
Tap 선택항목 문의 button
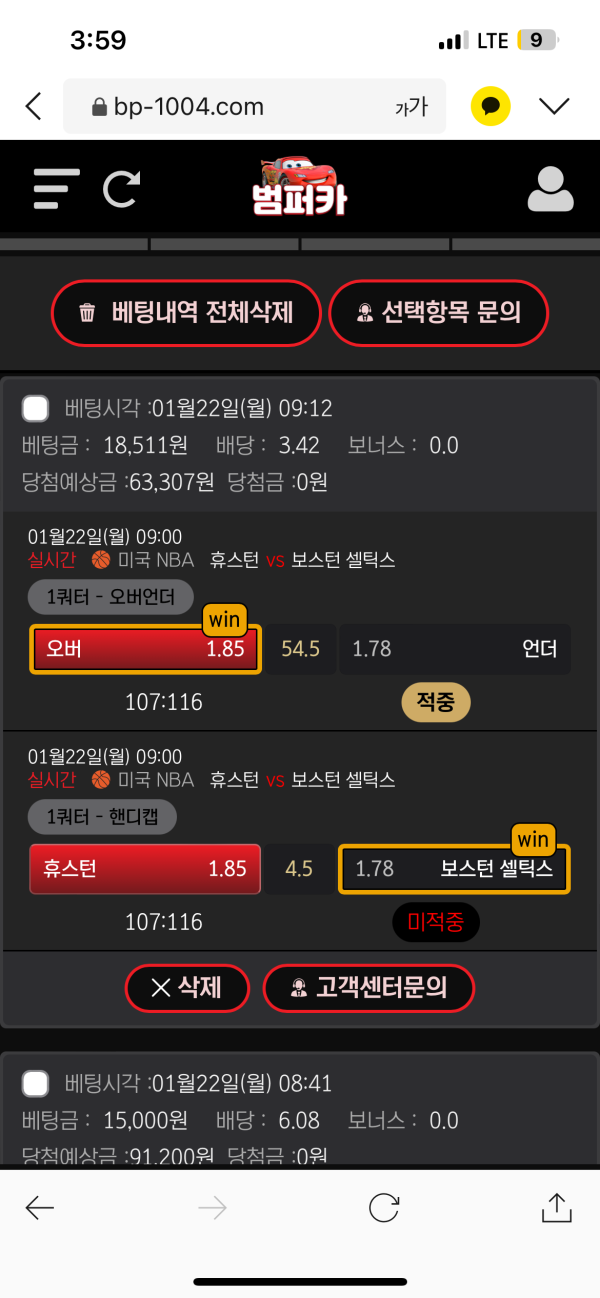coord(439,313)
